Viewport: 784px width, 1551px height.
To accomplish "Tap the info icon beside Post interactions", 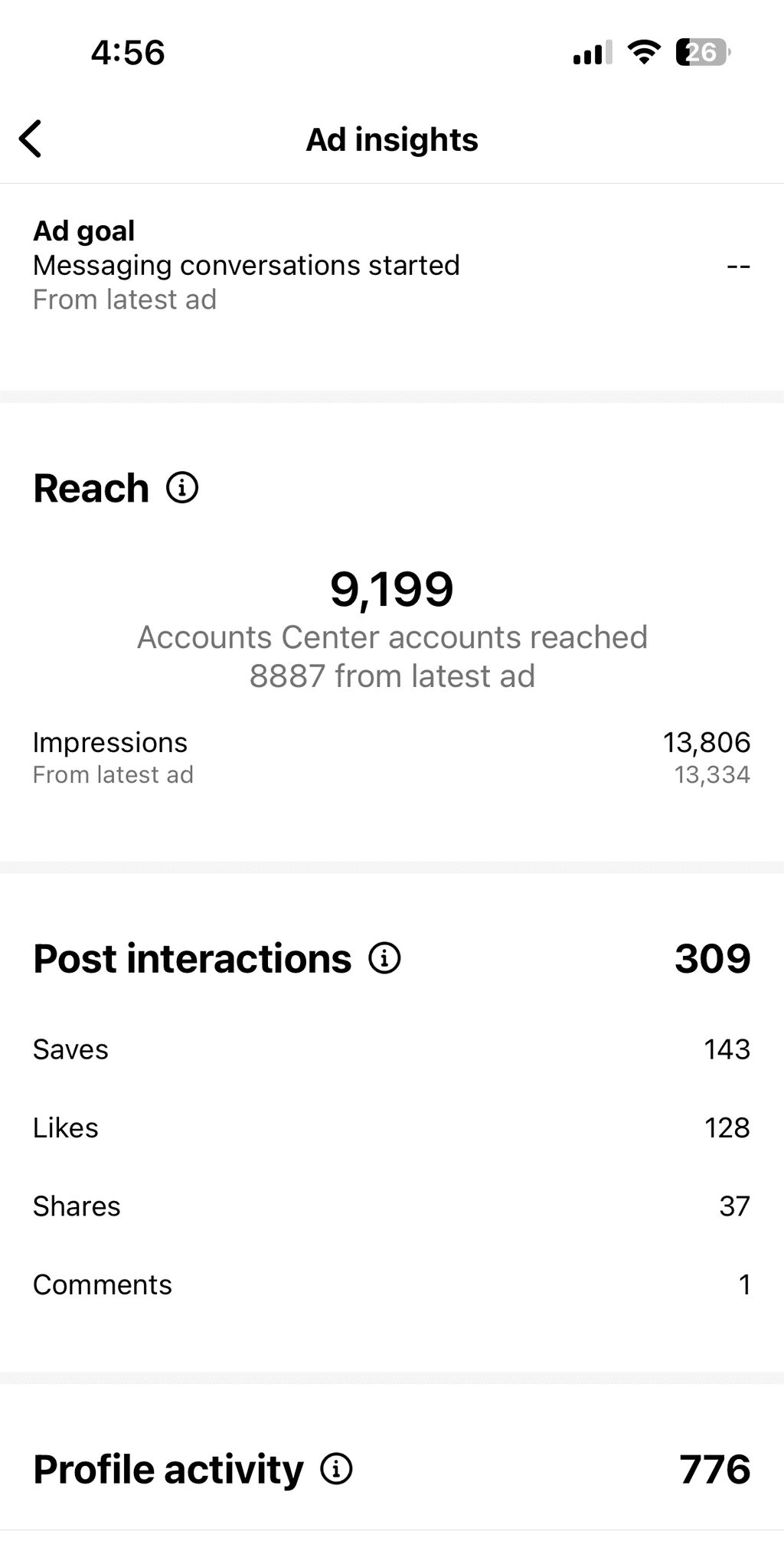I will tap(384, 958).
